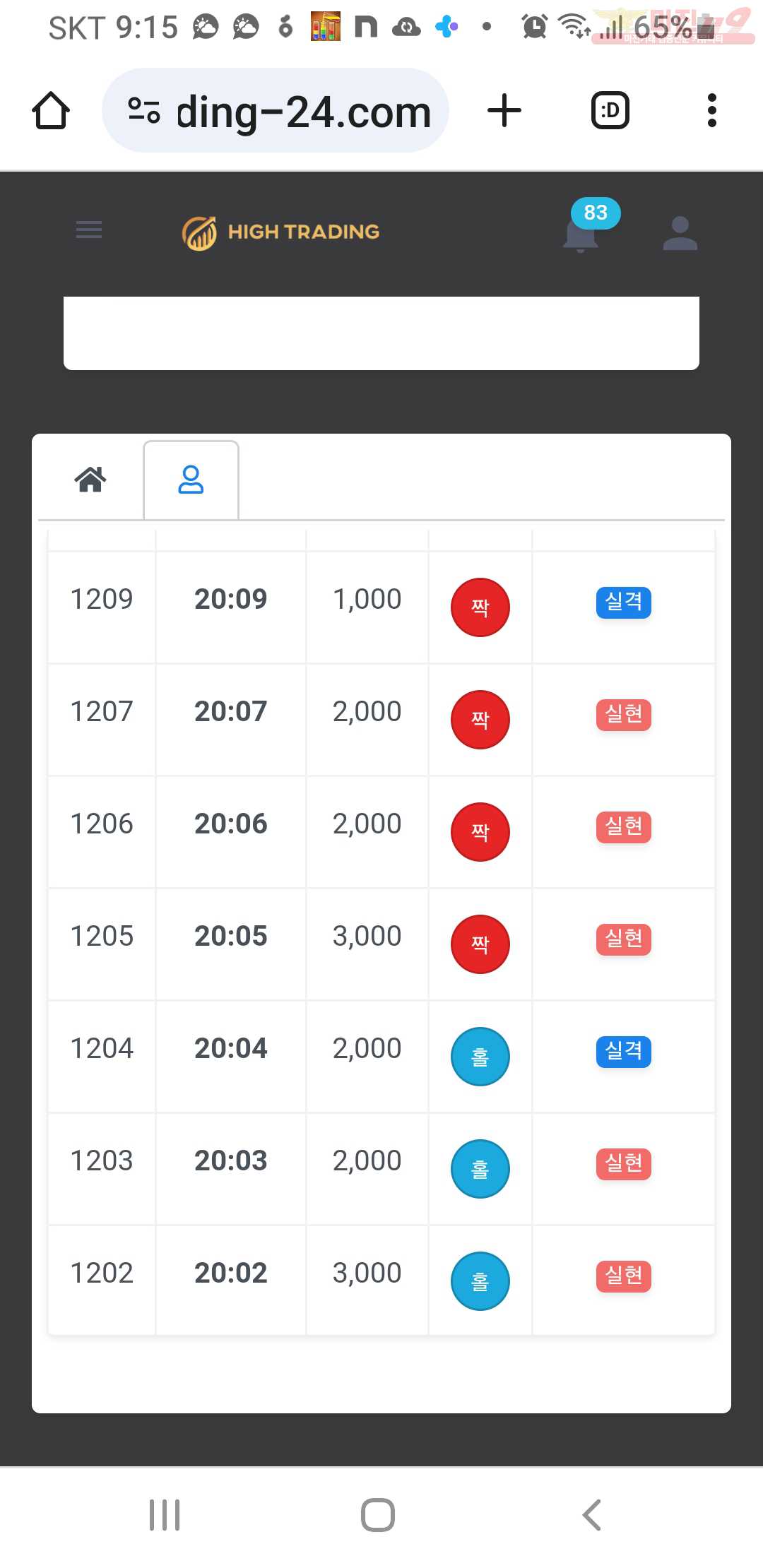Go to the browser home page
This screenshot has width=763, height=1568.
(x=51, y=111)
